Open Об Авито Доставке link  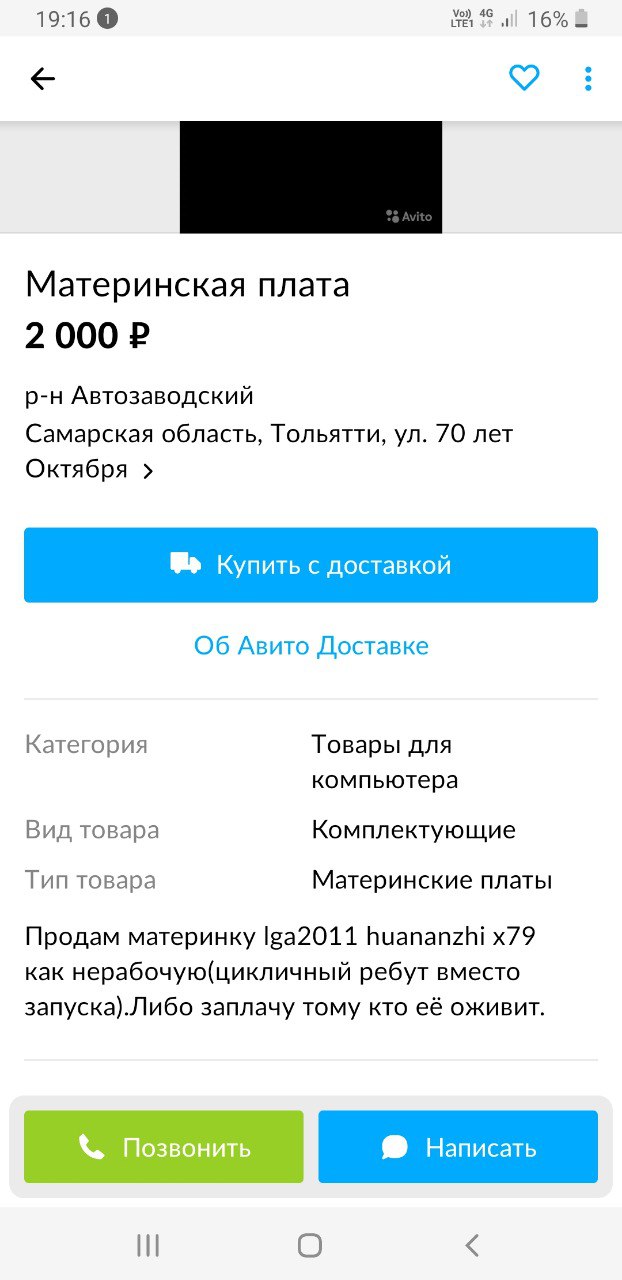click(x=311, y=646)
